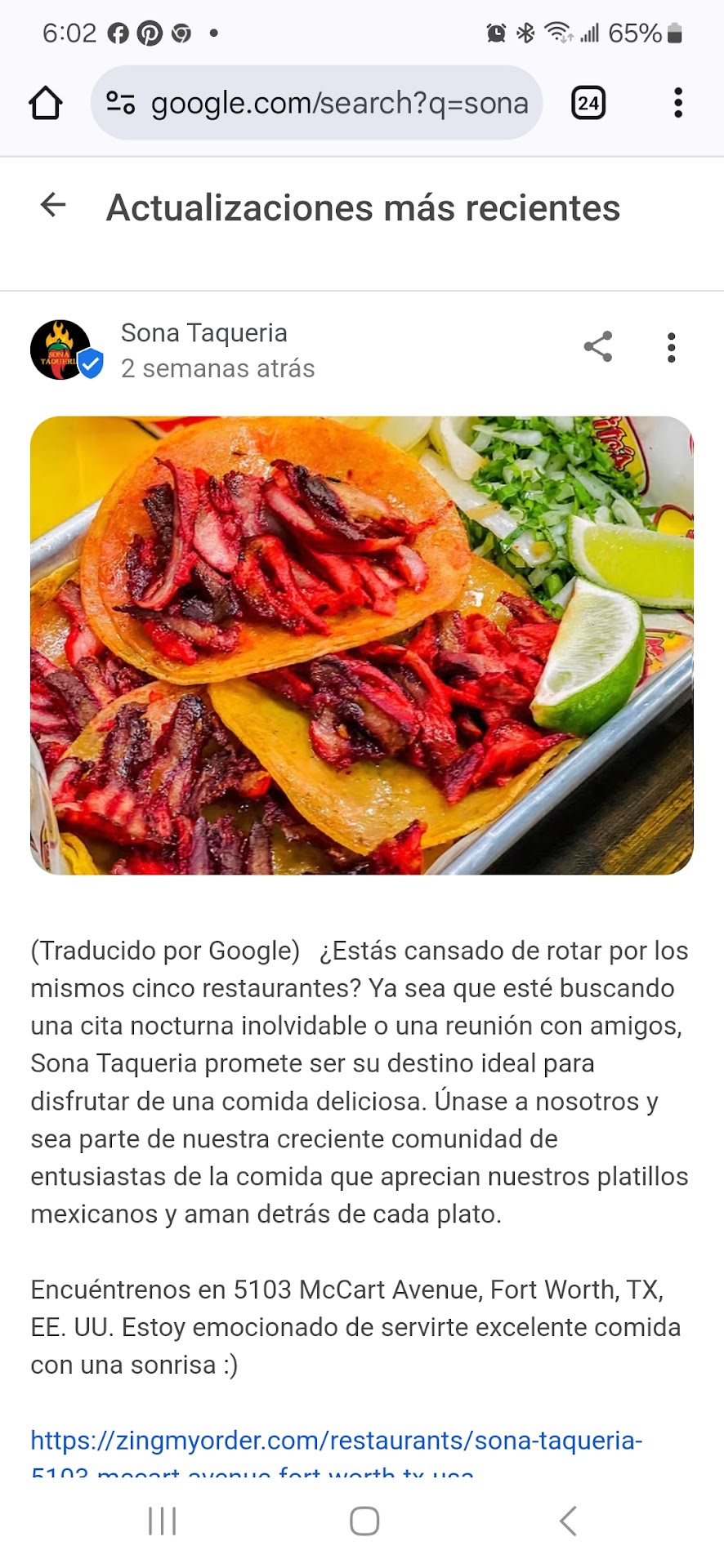Go to the Chrome home page
Viewport: 724px width, 1568px height.
pos(46,104)
